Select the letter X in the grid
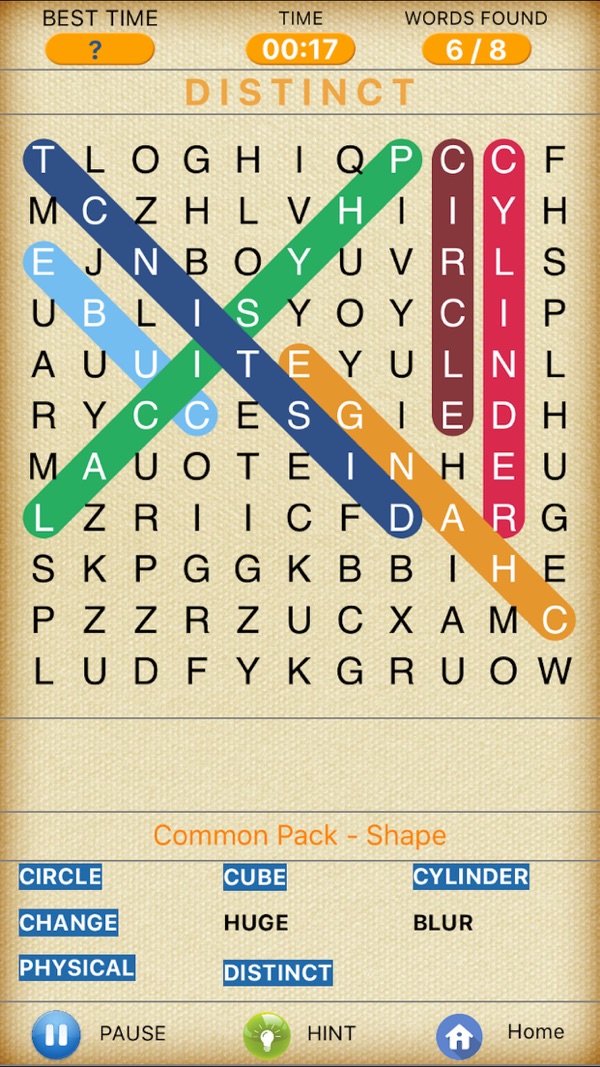This screenshot has height=1067, width=600. point(401,620)
